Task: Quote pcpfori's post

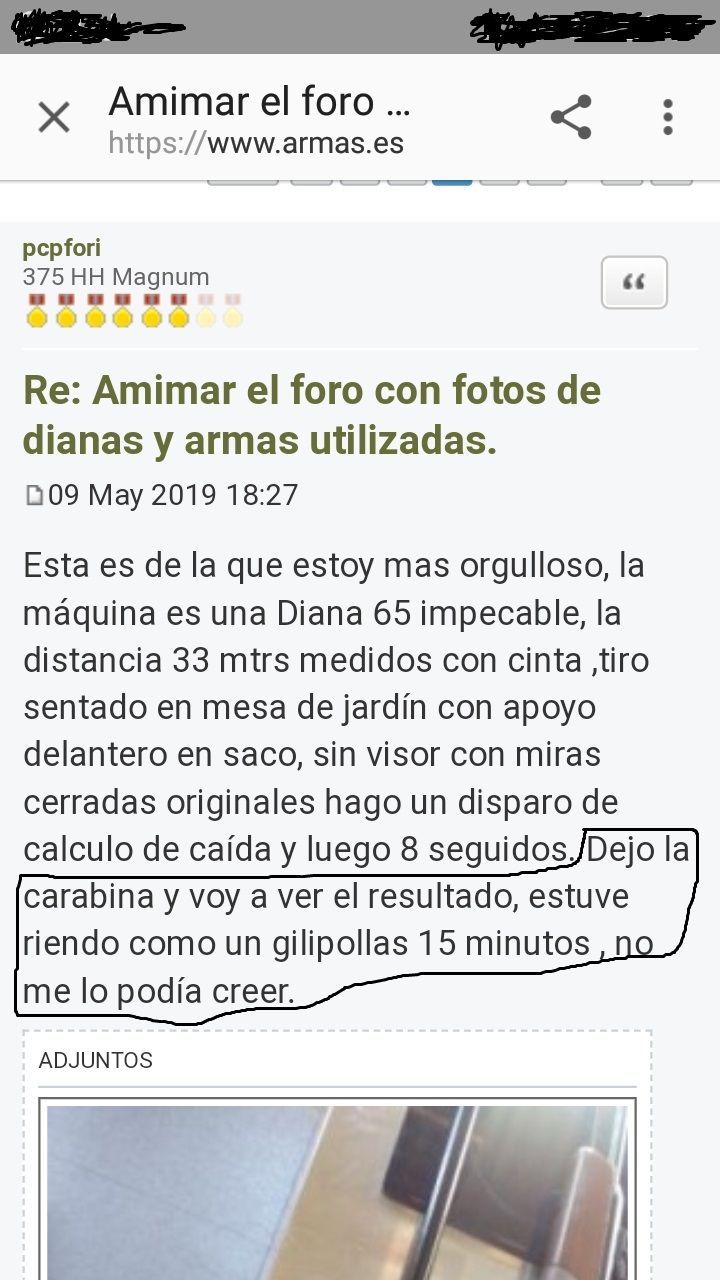Action: (634, 283)
